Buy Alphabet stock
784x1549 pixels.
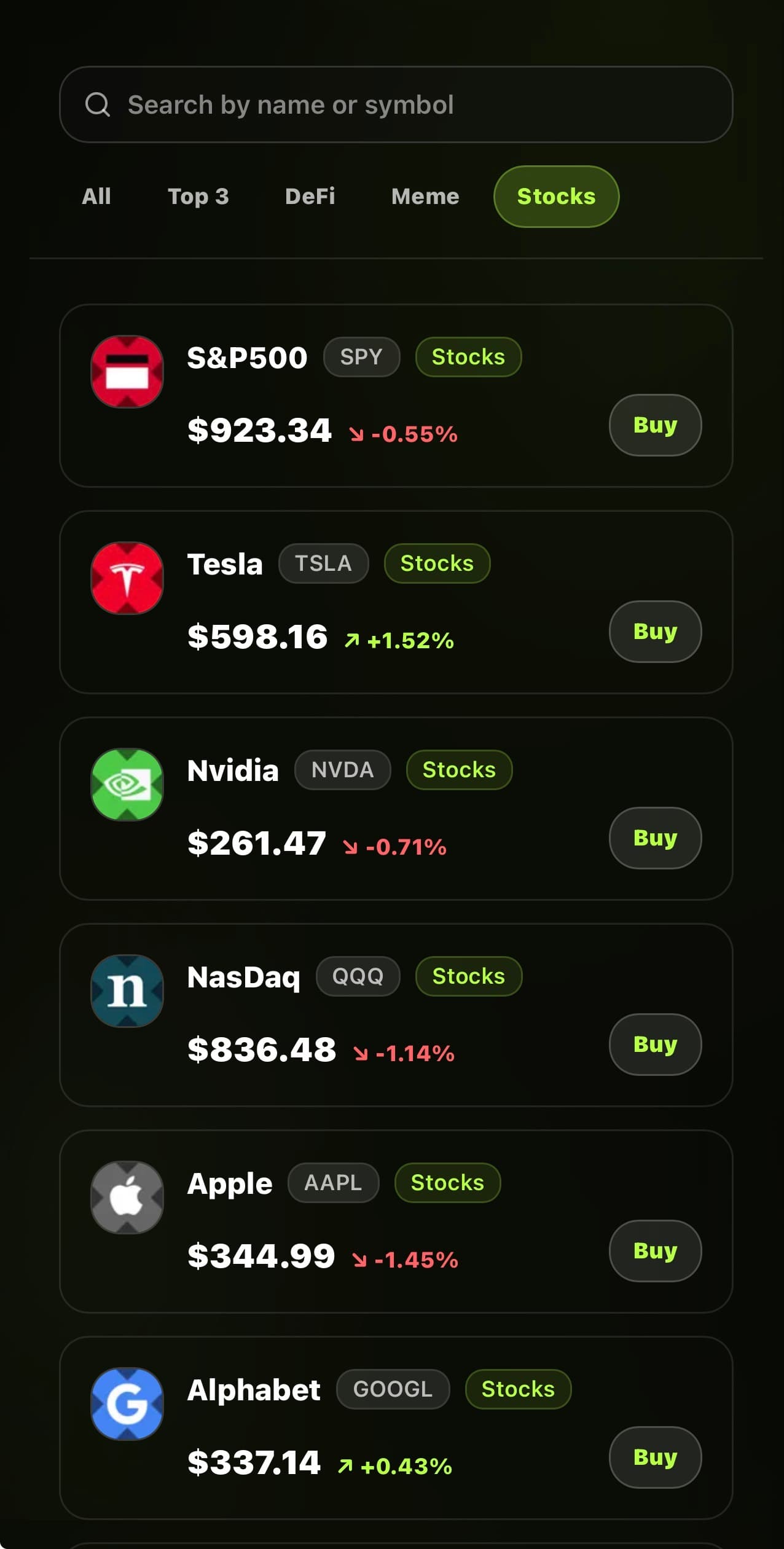654,1457
